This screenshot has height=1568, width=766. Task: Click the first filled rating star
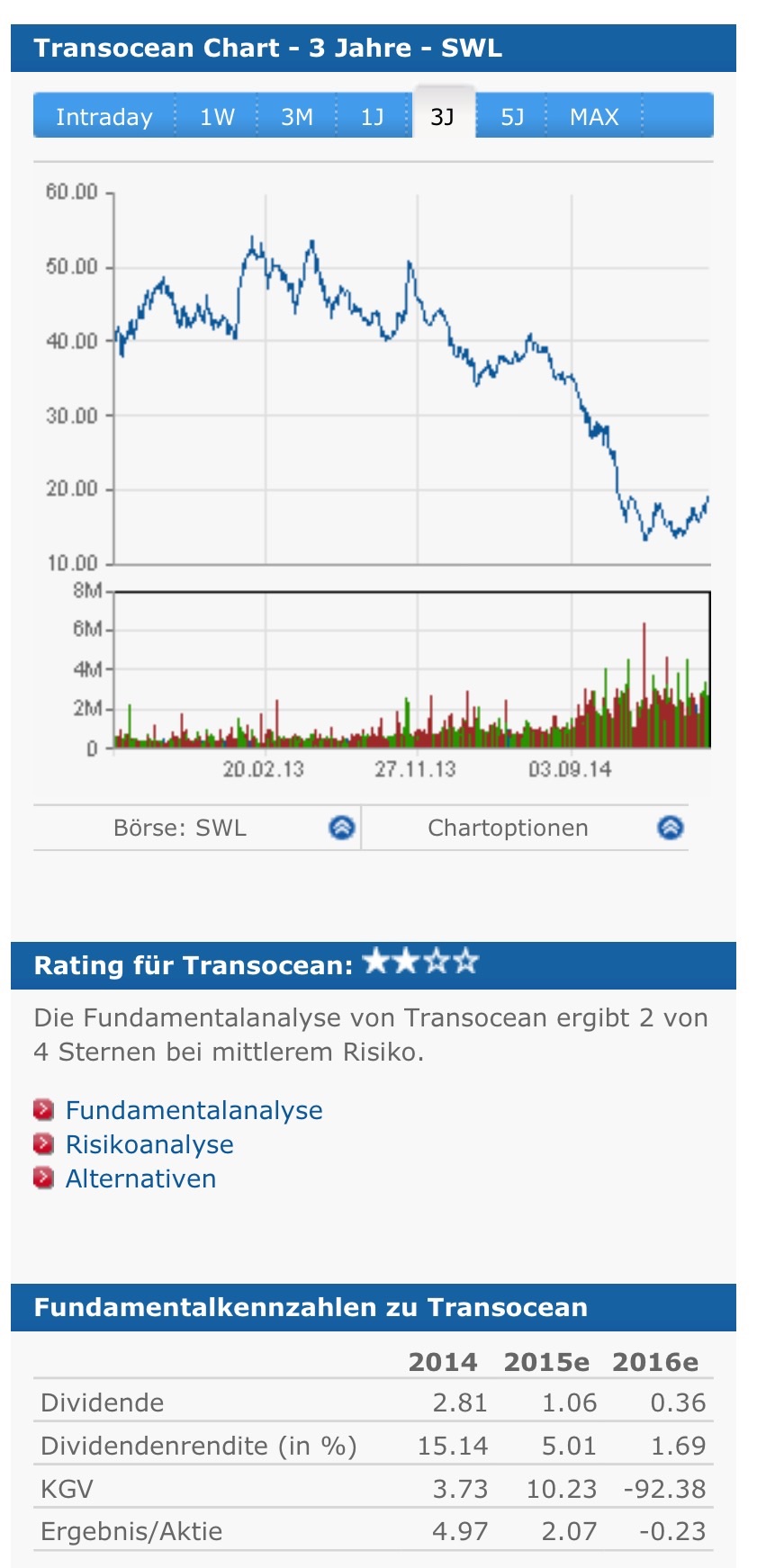tap(374, 962)
